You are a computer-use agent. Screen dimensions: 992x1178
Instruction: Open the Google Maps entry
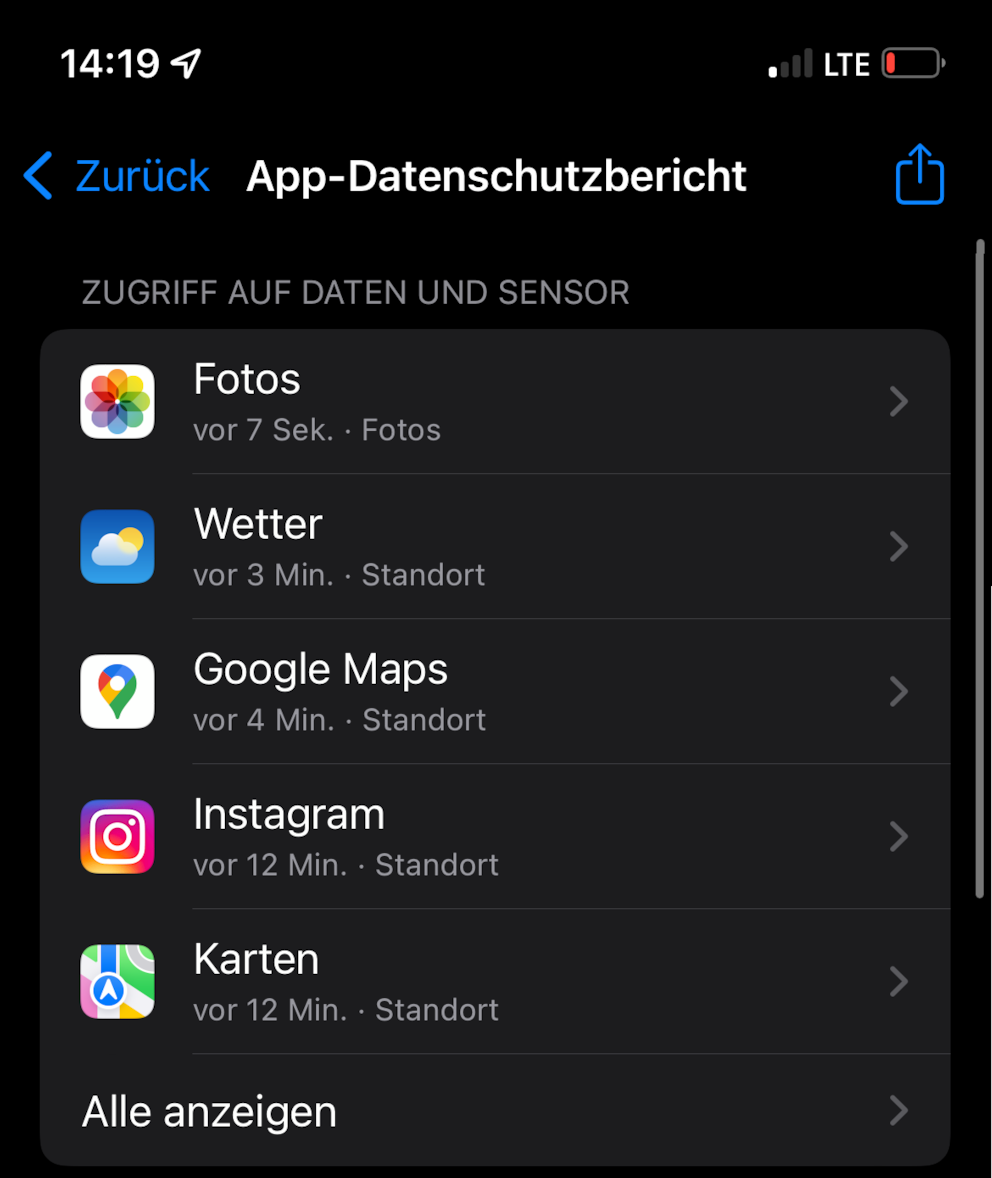coord(495,692)
